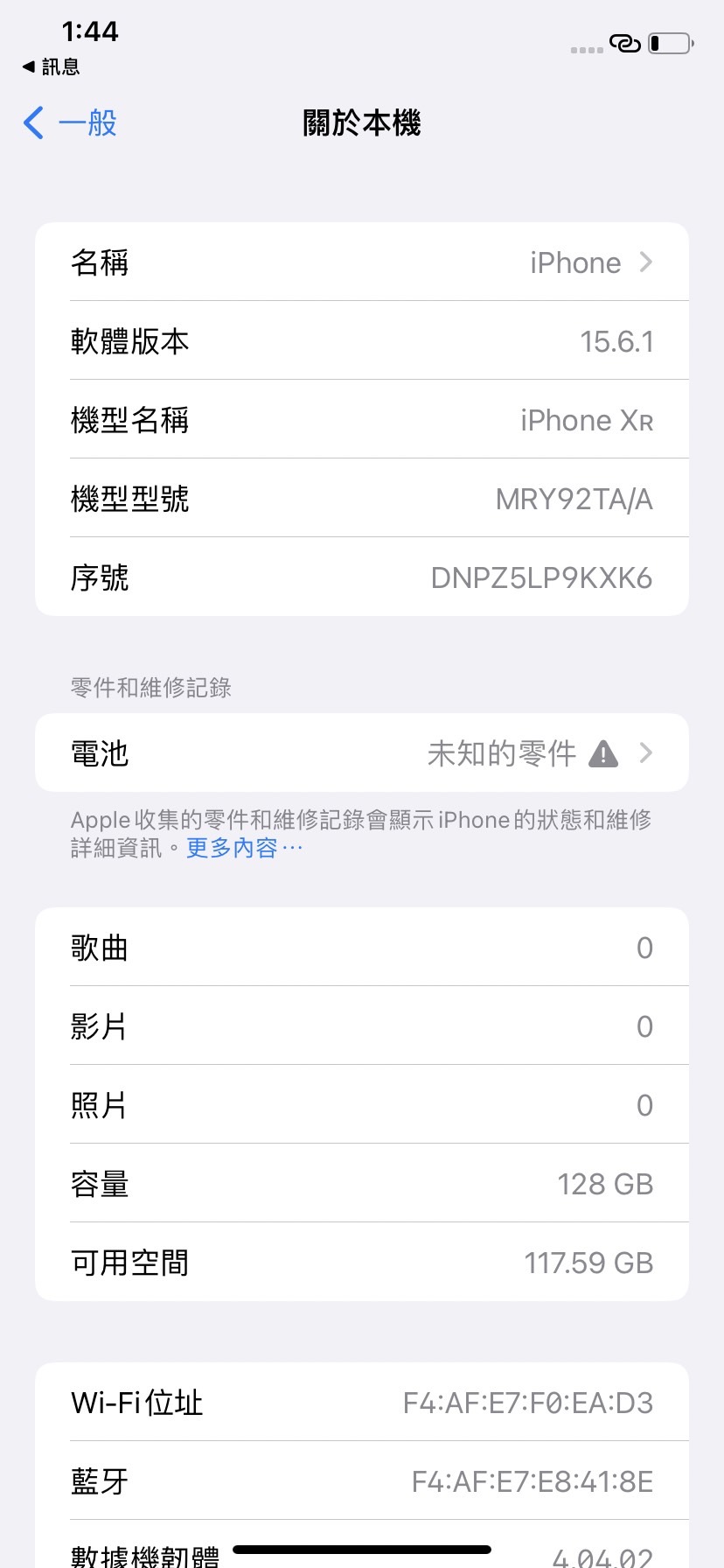724x1568 pixels.
Task: Return to 訊息 app via status breadcrumb
Action: coord(51,66)
